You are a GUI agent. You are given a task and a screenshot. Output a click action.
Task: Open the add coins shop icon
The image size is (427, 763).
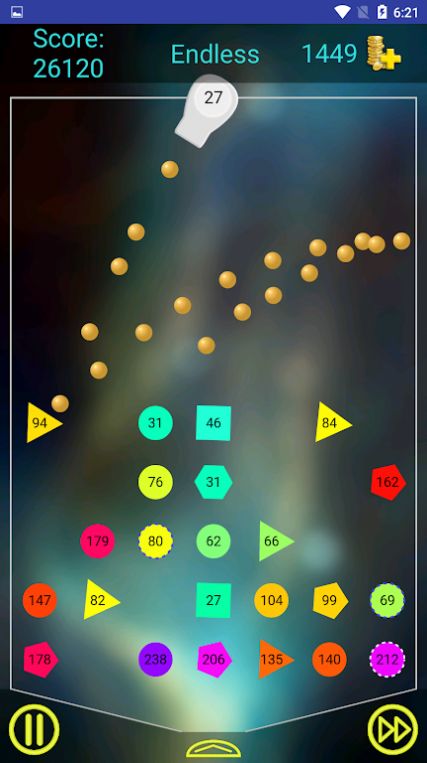coord(384,54)
